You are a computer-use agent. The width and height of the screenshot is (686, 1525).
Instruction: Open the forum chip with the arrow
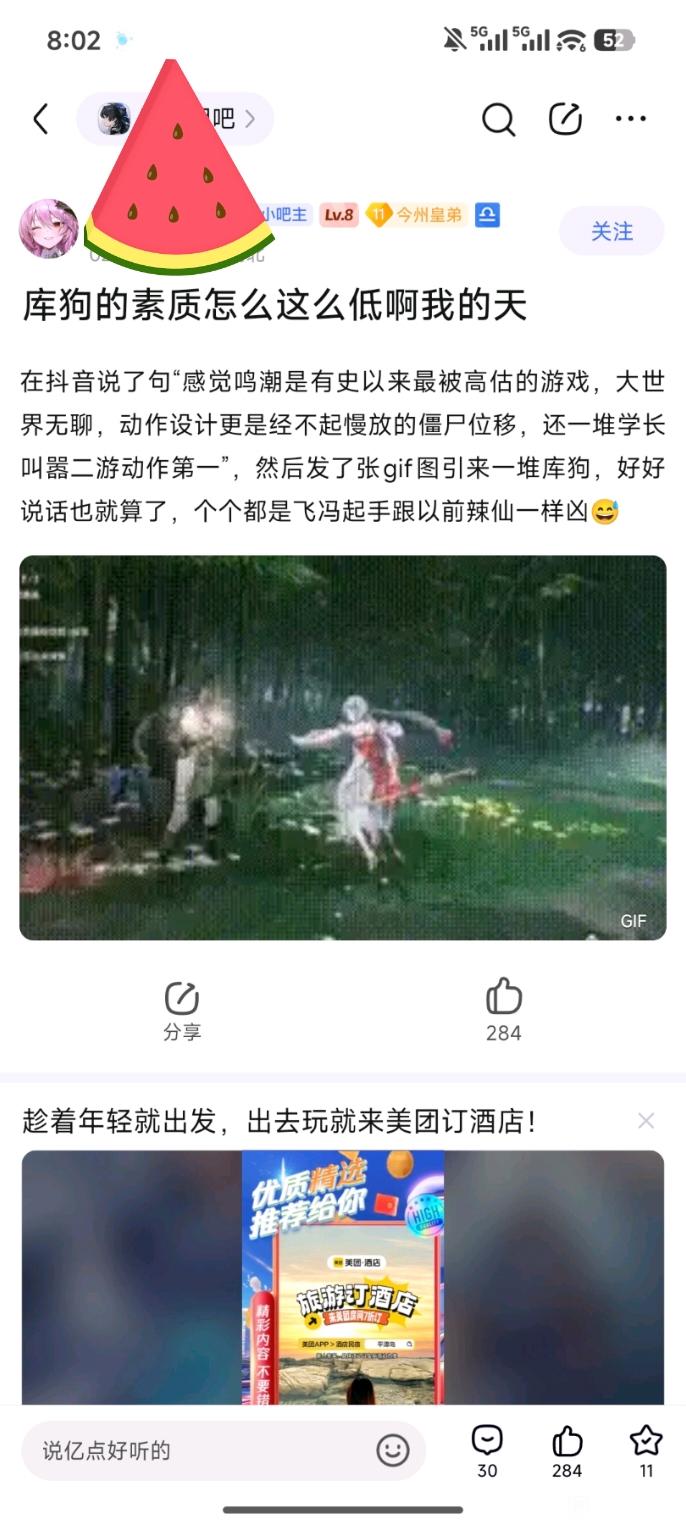pos(175,120)
